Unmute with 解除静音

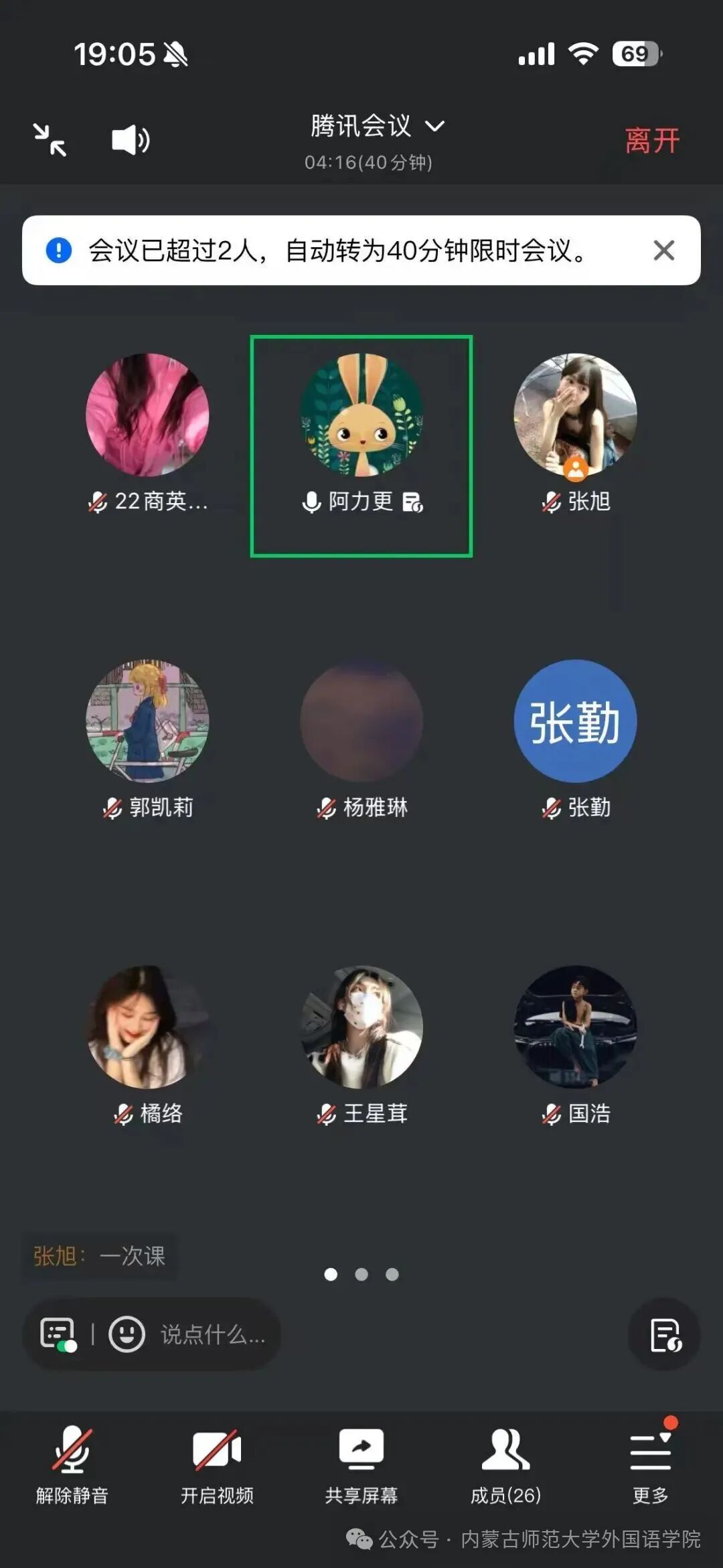click(x=72, y=1465)
